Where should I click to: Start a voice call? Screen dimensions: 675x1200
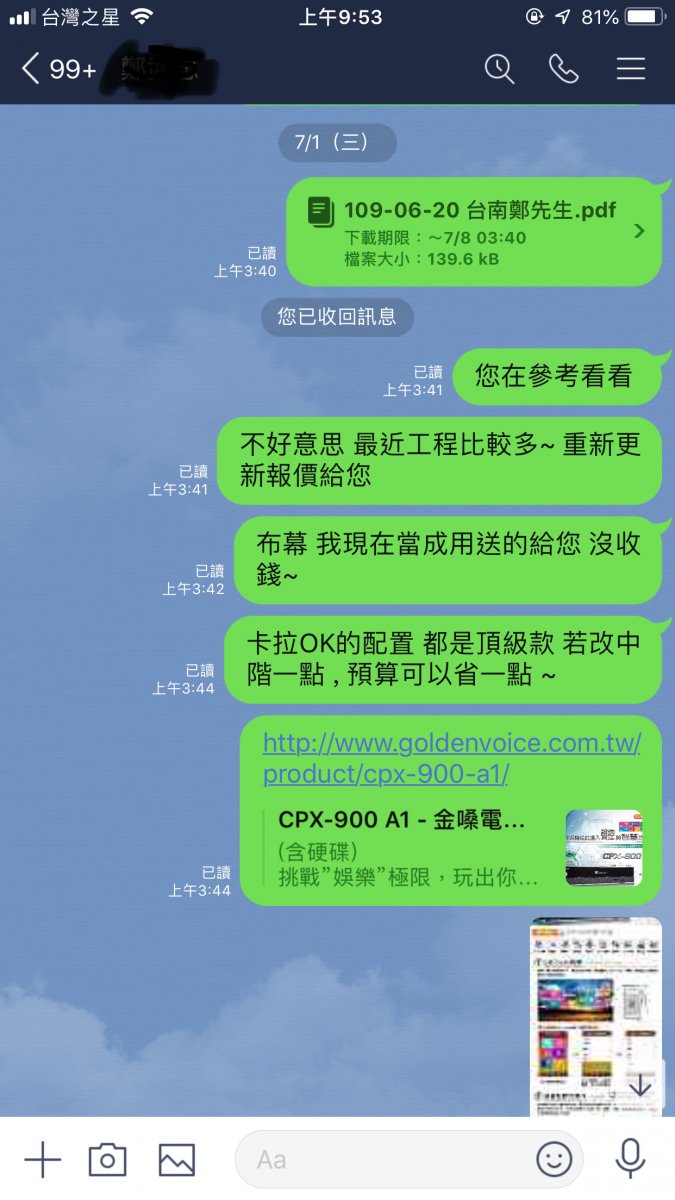pos(564,68)
